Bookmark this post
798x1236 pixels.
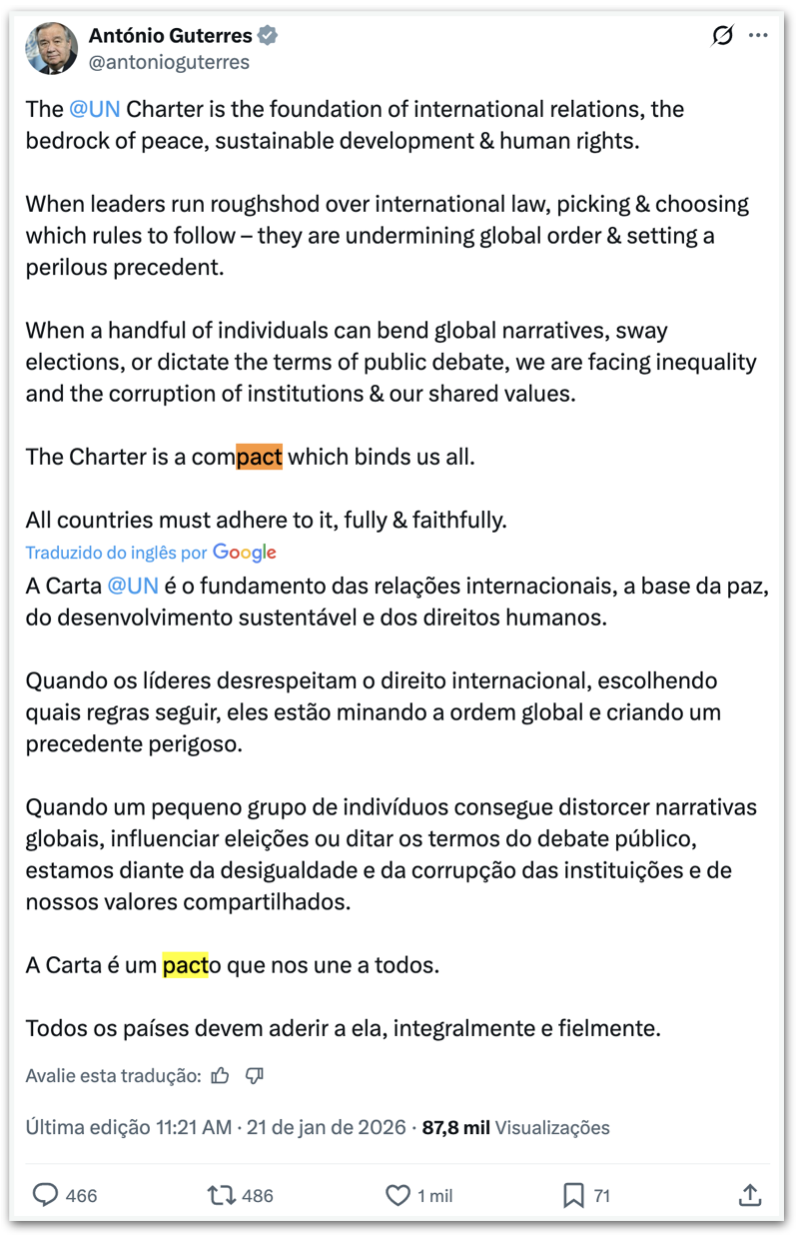coord(573,1195)
